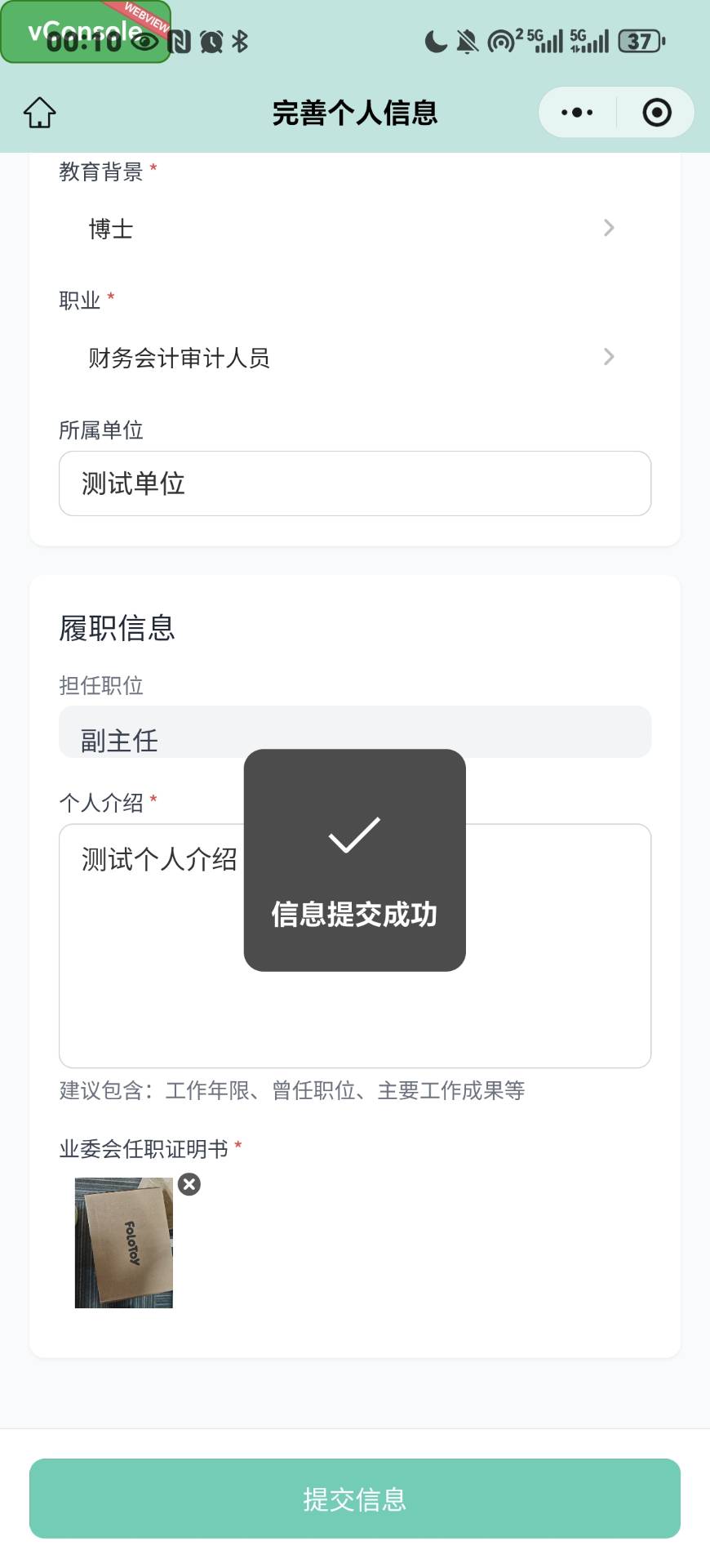The height and width of the screenshot is (1568, 710).
Task: Remove the certificate photo via its X icon
Action: pyautogui.click(x=189, y=1184)
